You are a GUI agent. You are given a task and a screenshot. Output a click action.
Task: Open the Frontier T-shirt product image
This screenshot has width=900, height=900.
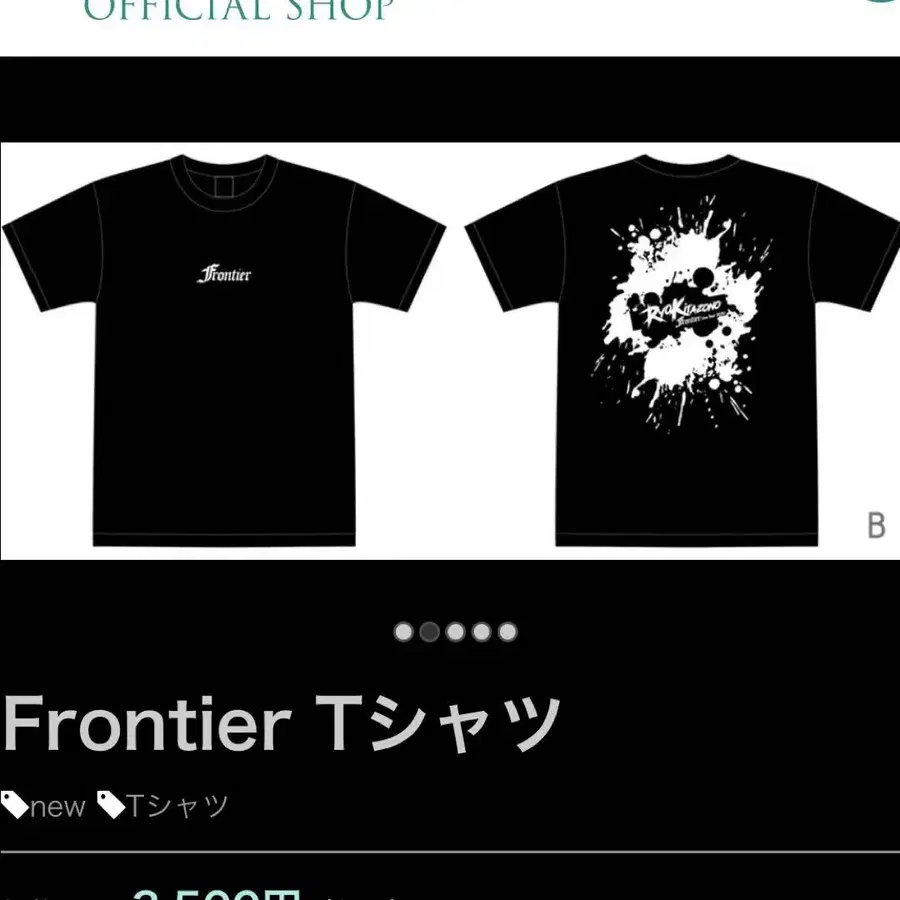pyautogui.click(x=450, y=350)
